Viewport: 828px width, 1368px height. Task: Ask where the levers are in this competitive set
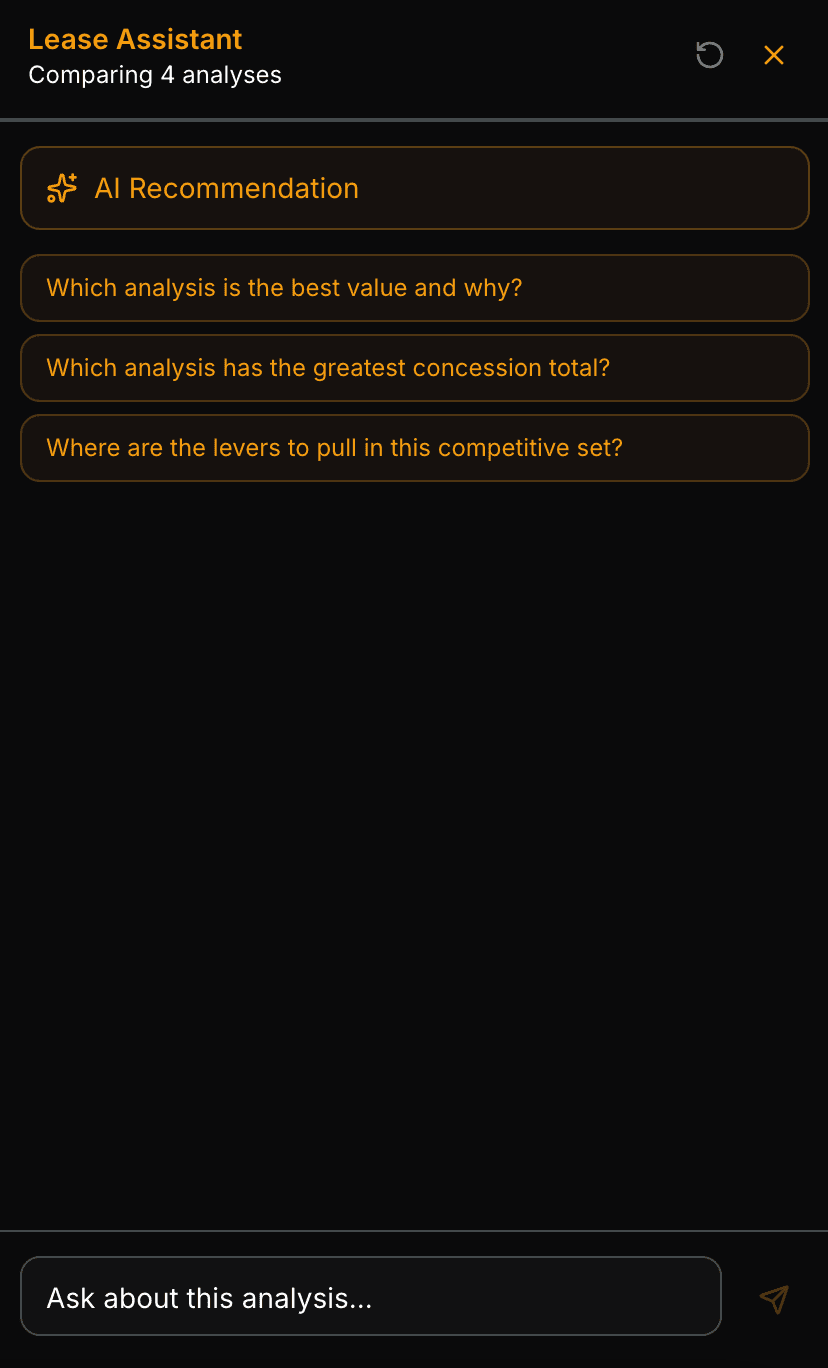point(414,448)
